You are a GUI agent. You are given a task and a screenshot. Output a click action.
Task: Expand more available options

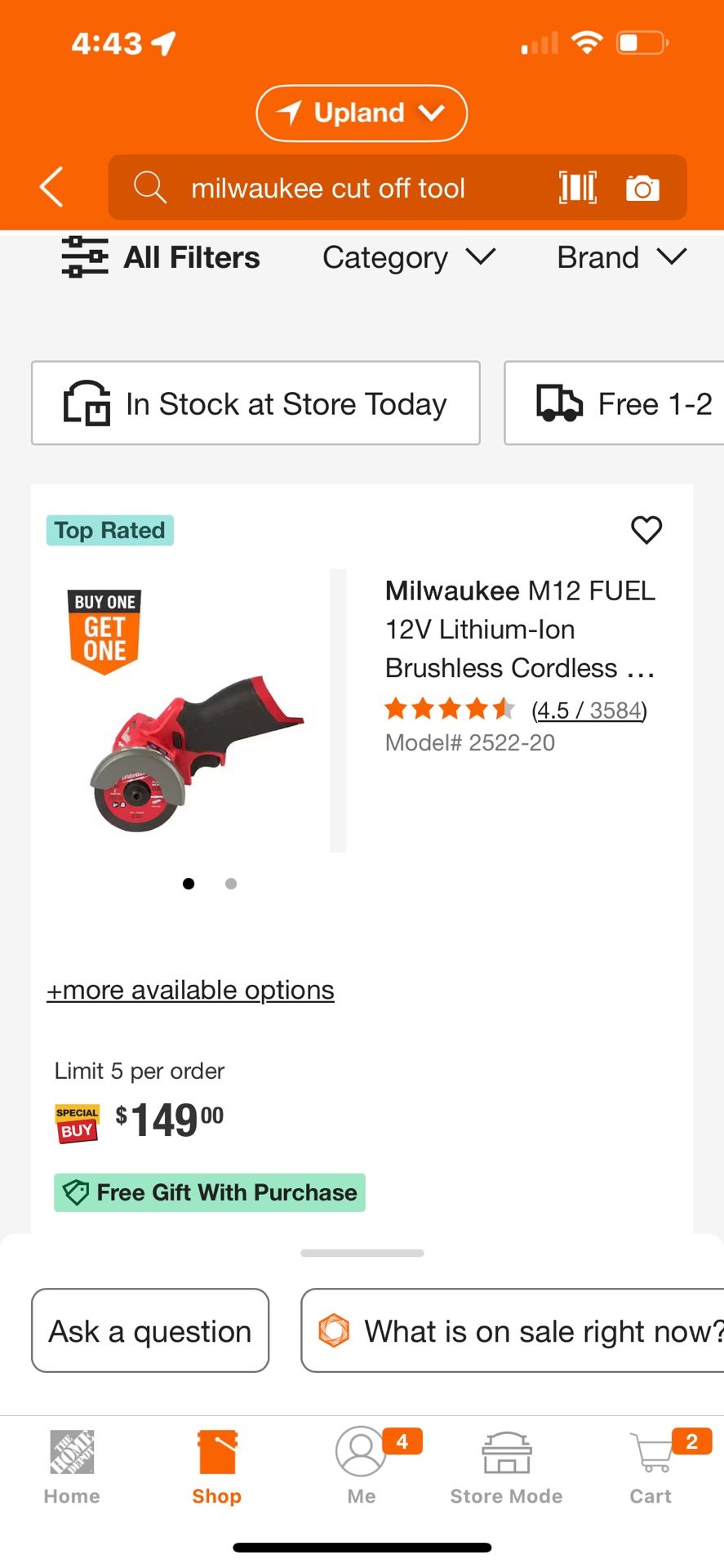coord(190,989)
